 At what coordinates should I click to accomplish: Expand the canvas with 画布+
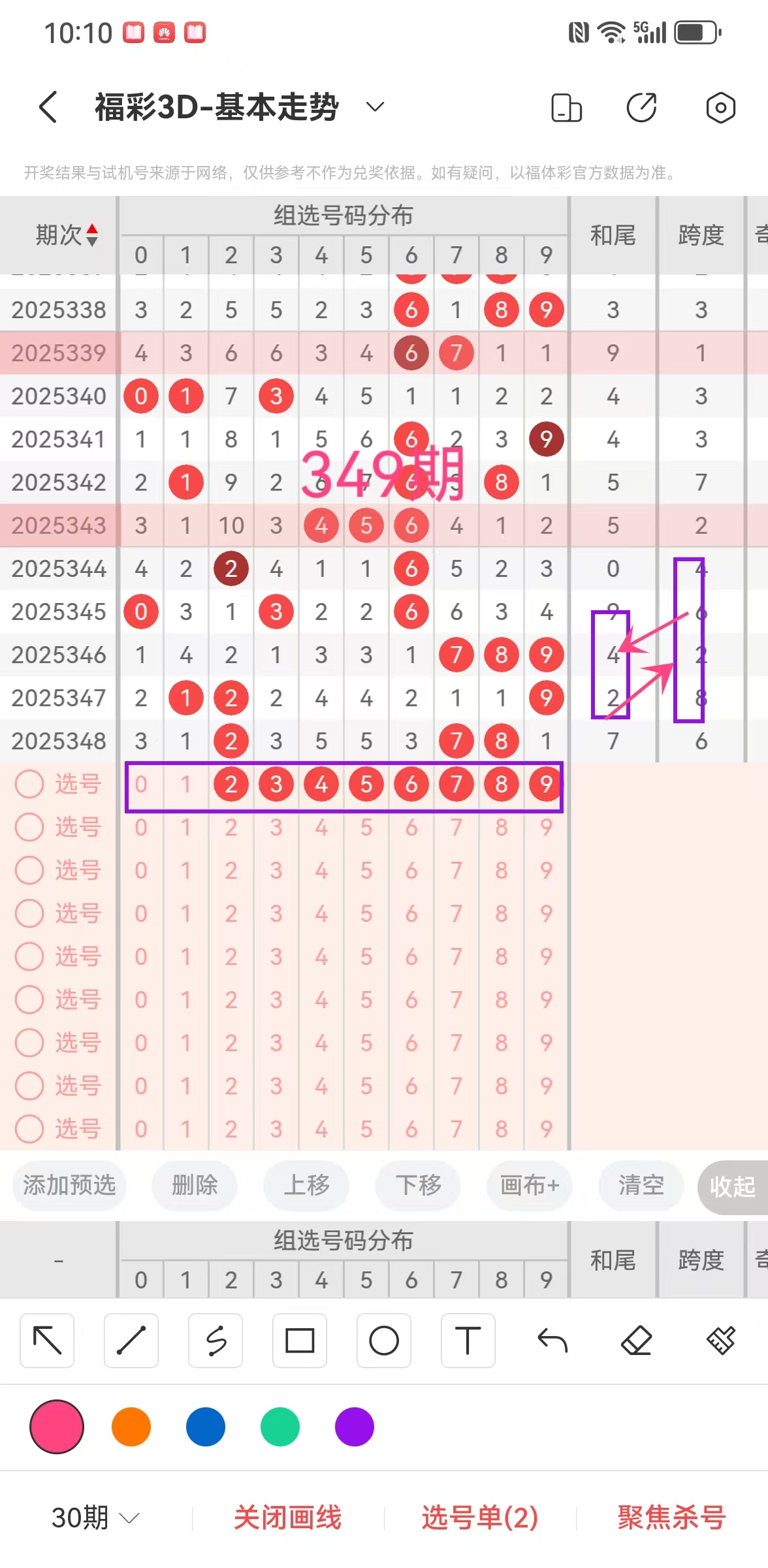[x=530, y=1184]
